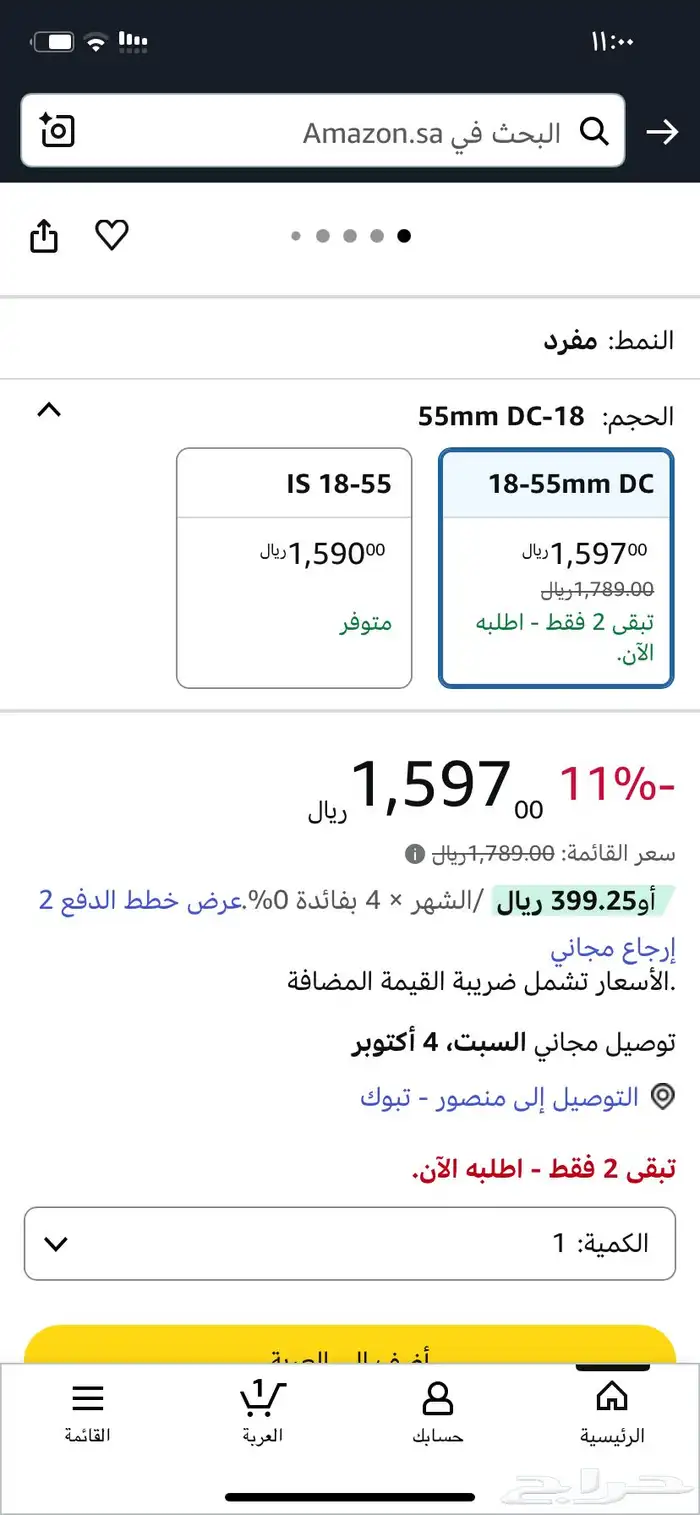
Task: Collapse the size options chevron
Action: point(49,410)
